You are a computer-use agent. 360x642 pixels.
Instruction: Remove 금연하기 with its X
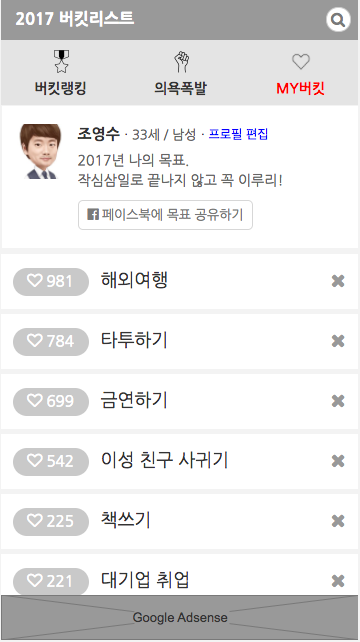pyautogui.click(x=338, y=401)
